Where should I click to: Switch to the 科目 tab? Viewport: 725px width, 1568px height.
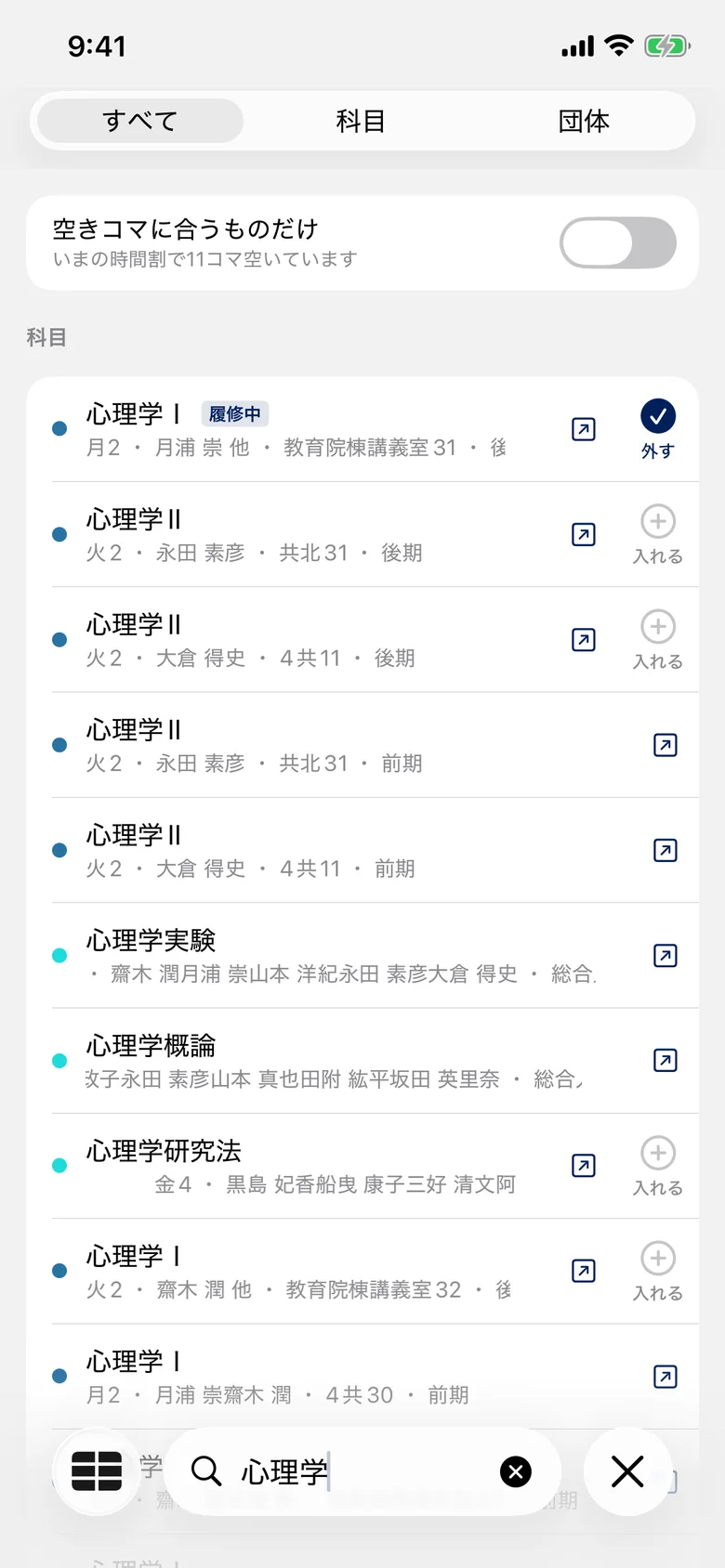pos(361,121)
